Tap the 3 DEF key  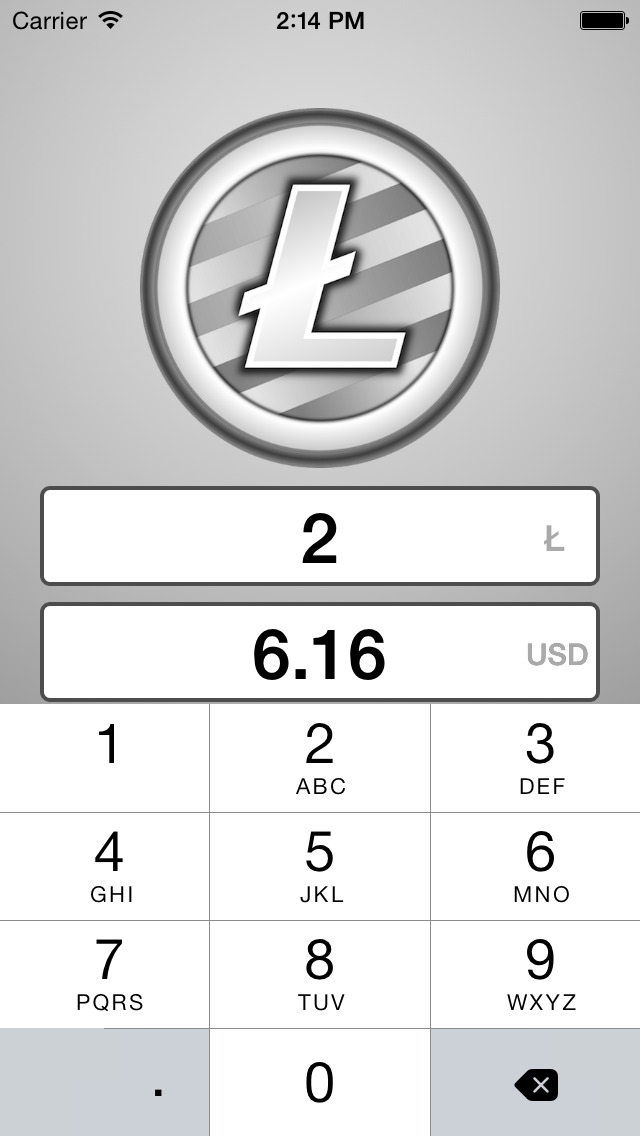pyautogui.click(x=536, y=758)
